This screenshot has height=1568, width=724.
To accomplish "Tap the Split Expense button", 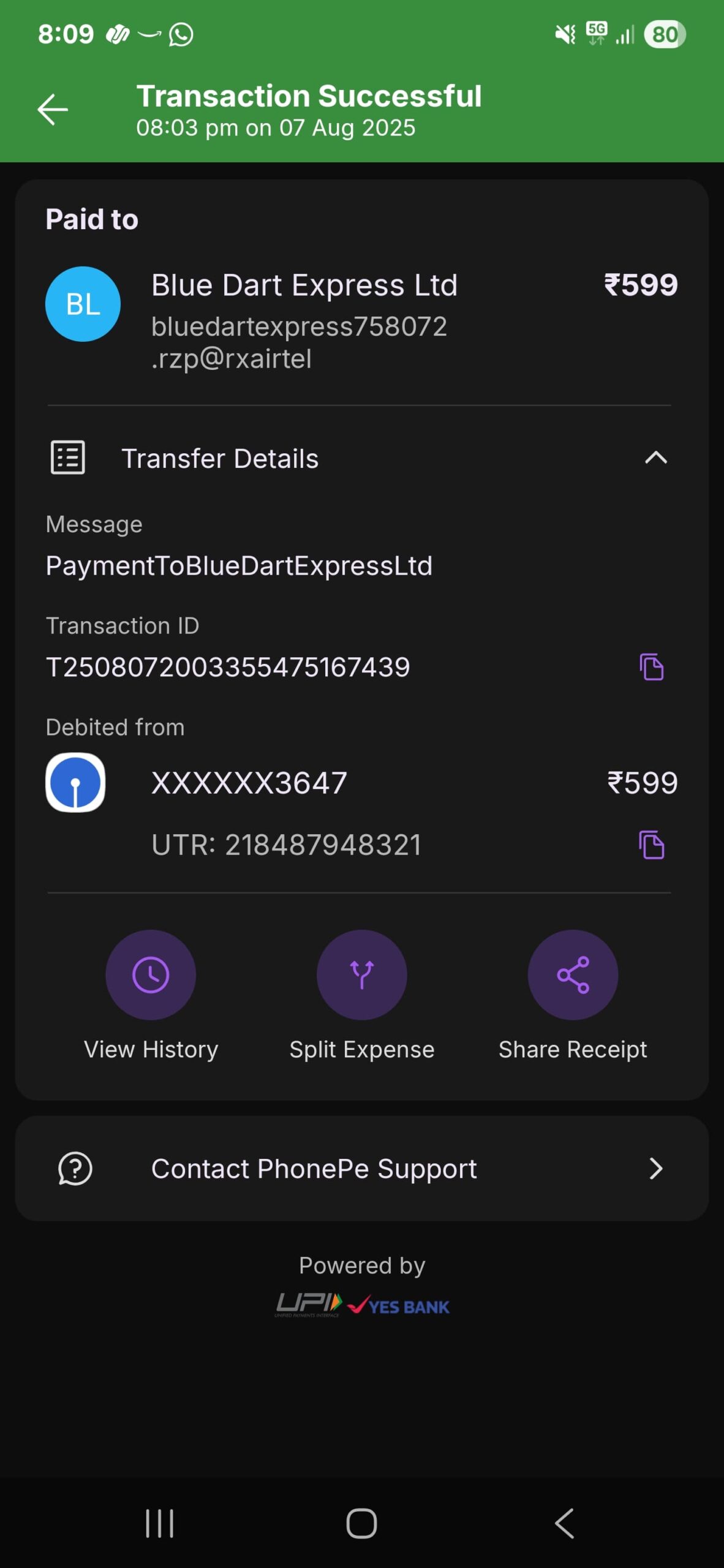I will pos(361,975).
